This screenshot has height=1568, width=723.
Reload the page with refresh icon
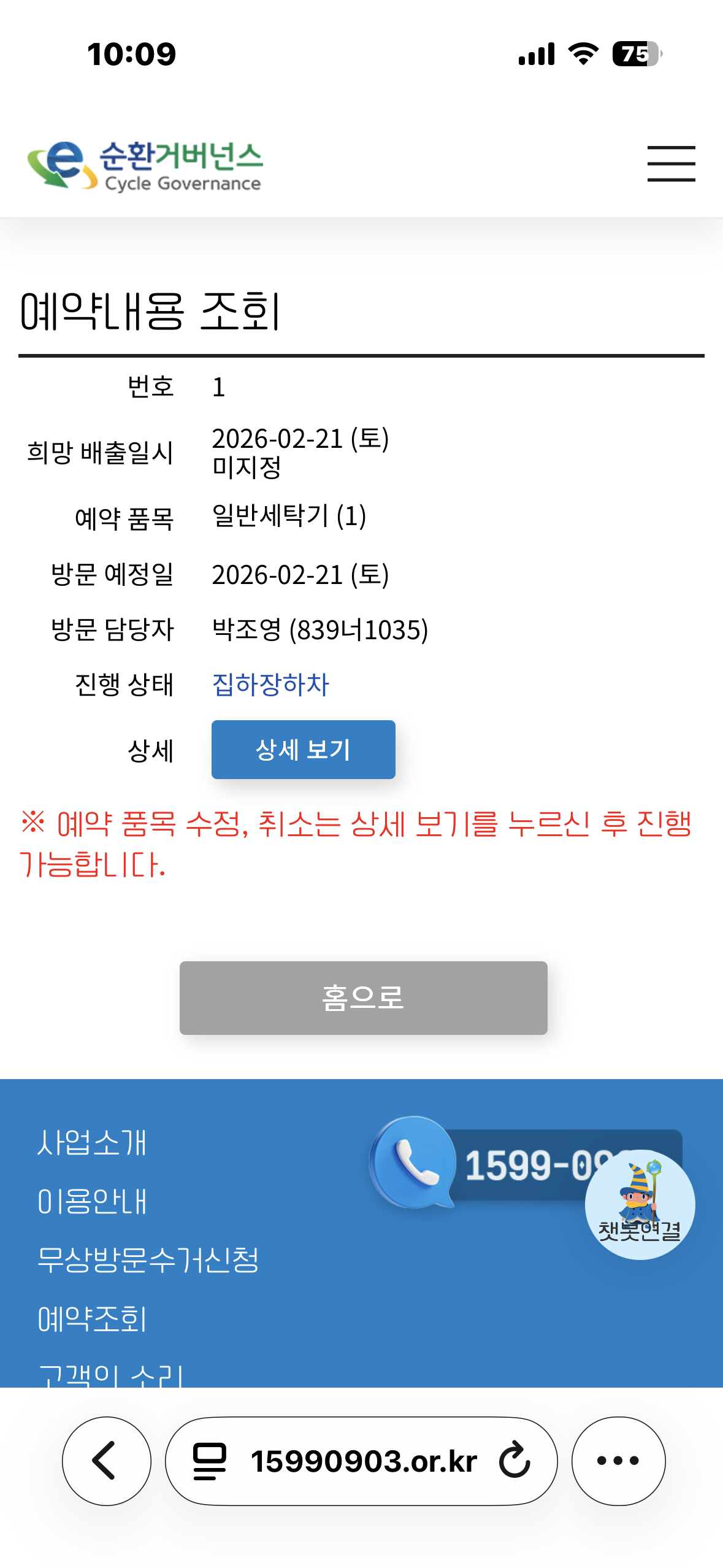(514, 1461)
